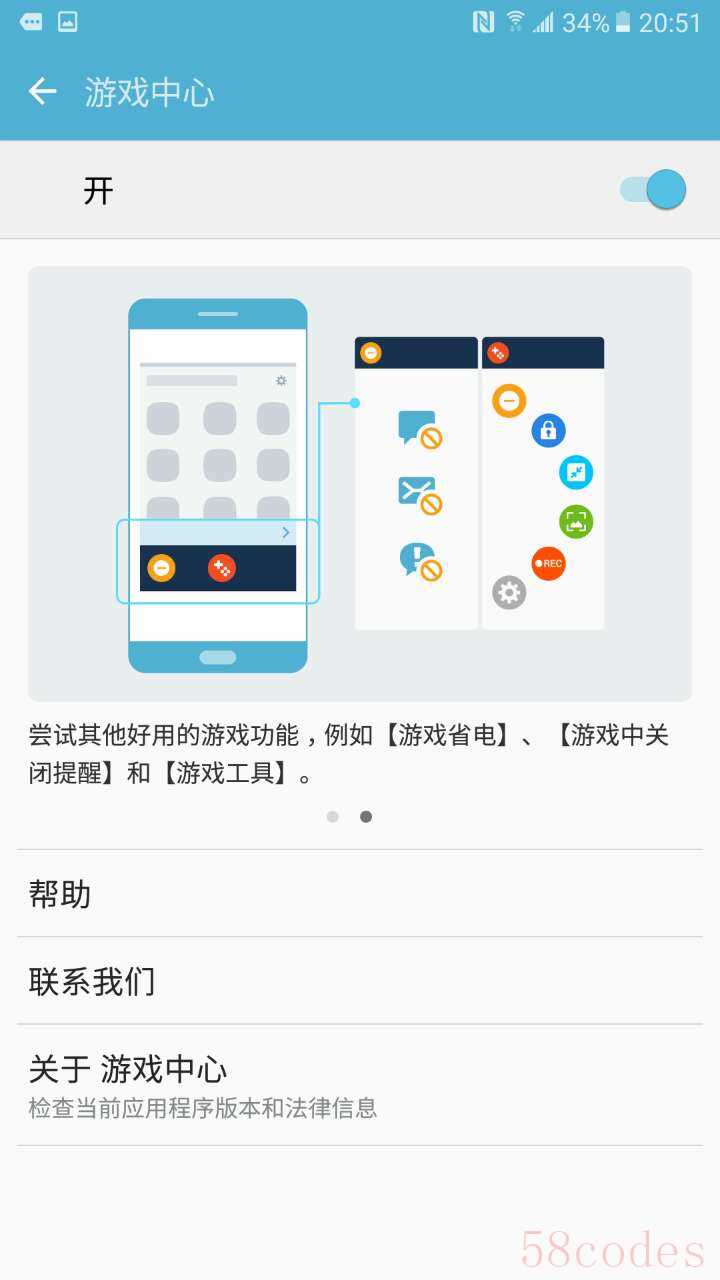Go back from 游戏中心
Viewport: 720px width, 1280px height.
(x=42, y=92)
